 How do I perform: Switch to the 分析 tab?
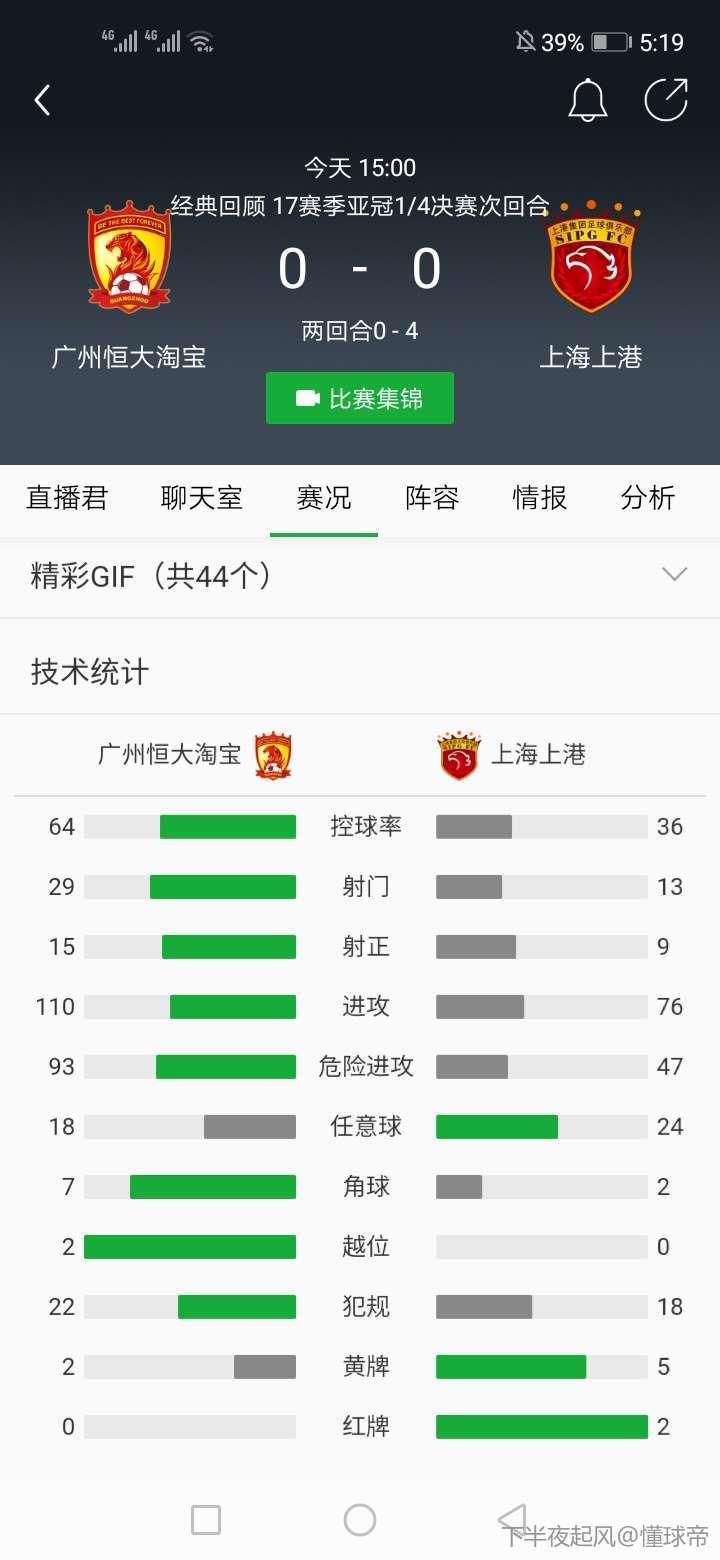point(648,498)
